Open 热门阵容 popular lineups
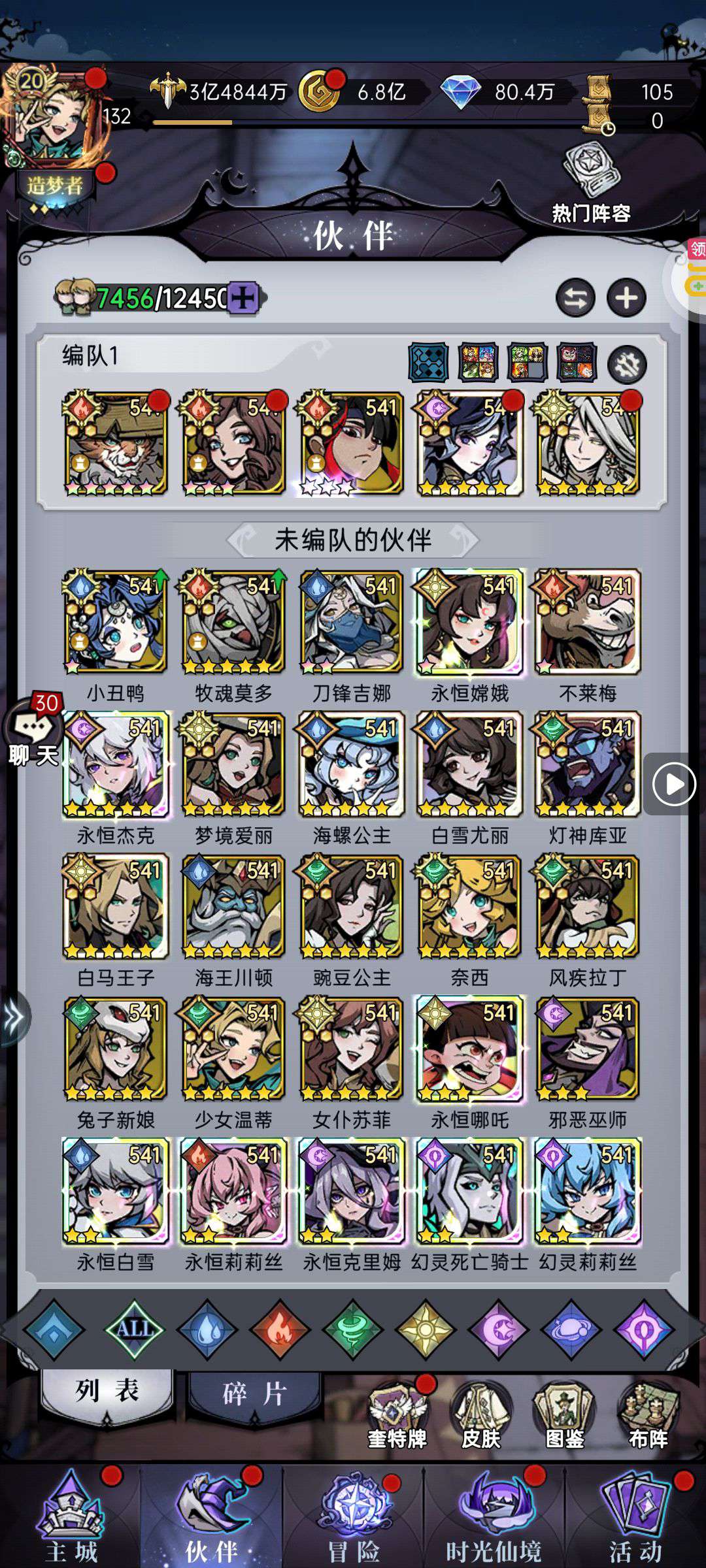 pyautogui.click(x=590, y=183)
